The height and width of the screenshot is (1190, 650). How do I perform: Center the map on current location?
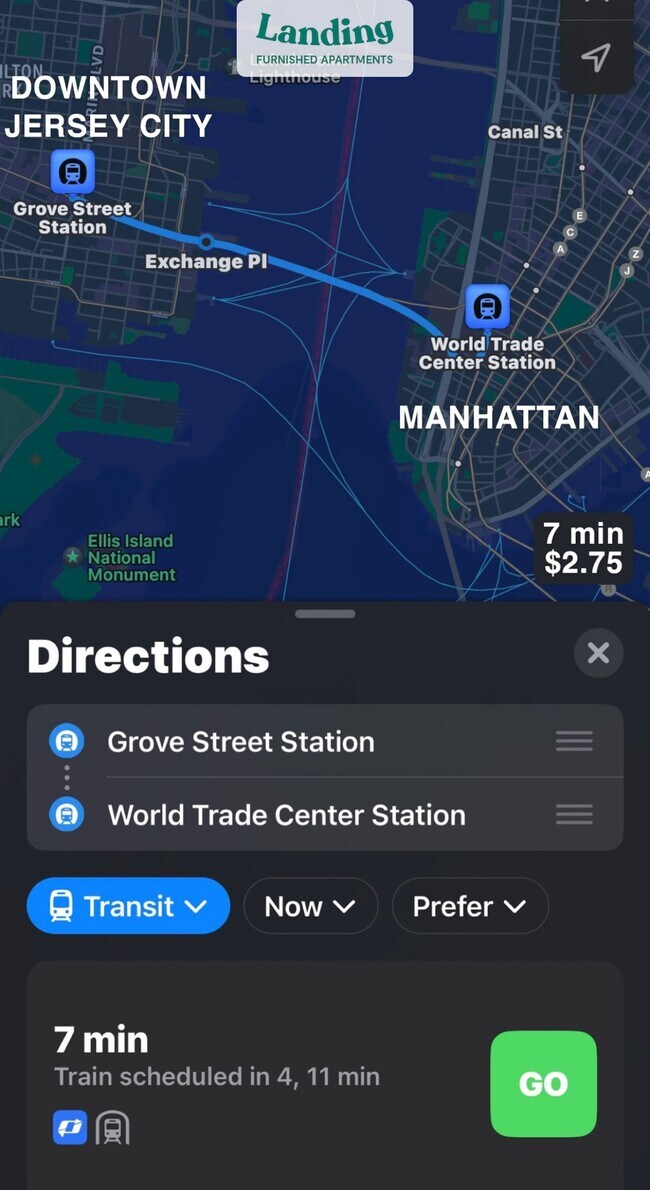tap(596, 58)
